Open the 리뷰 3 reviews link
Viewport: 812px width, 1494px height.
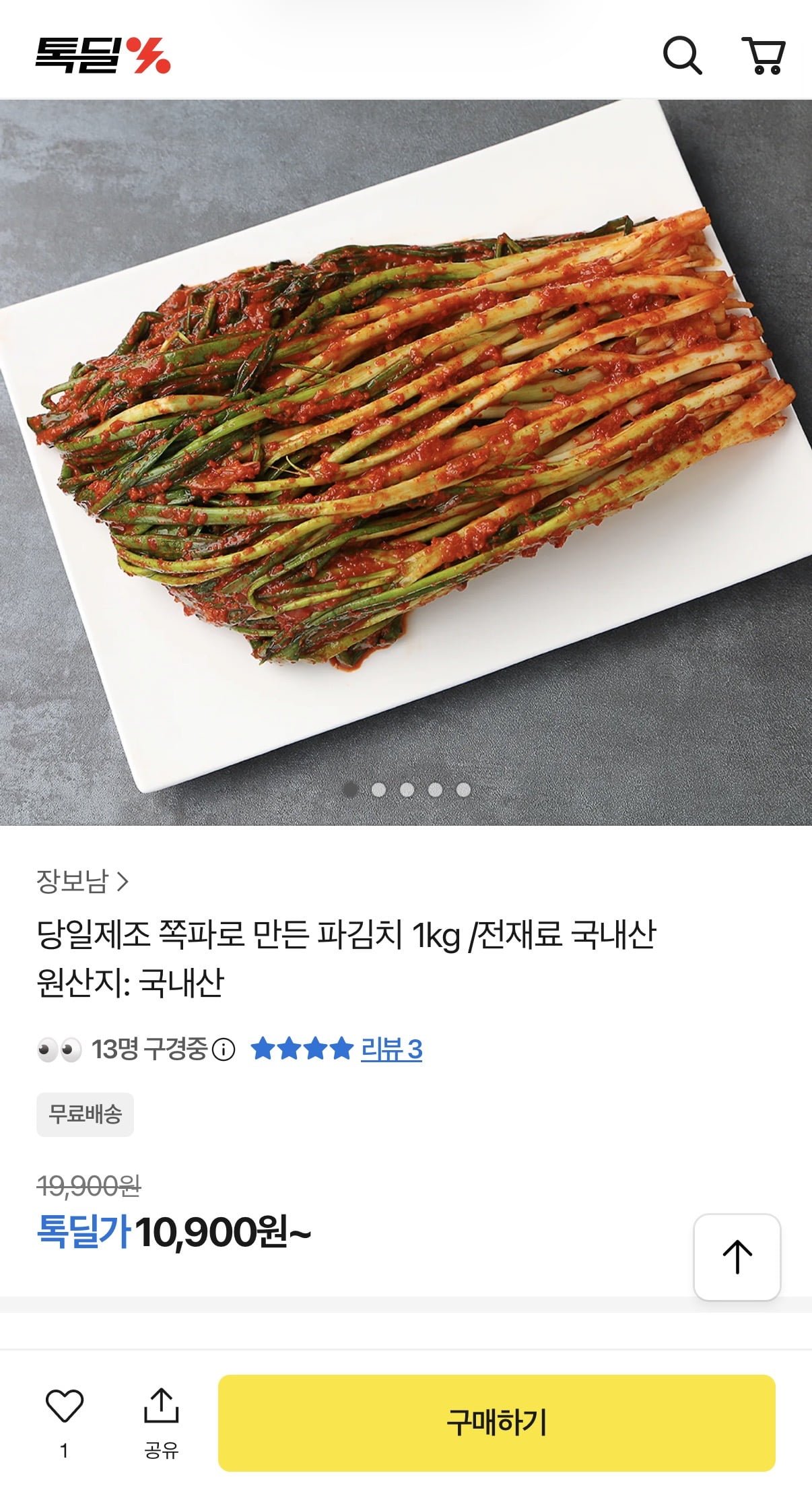[391, 1049]
